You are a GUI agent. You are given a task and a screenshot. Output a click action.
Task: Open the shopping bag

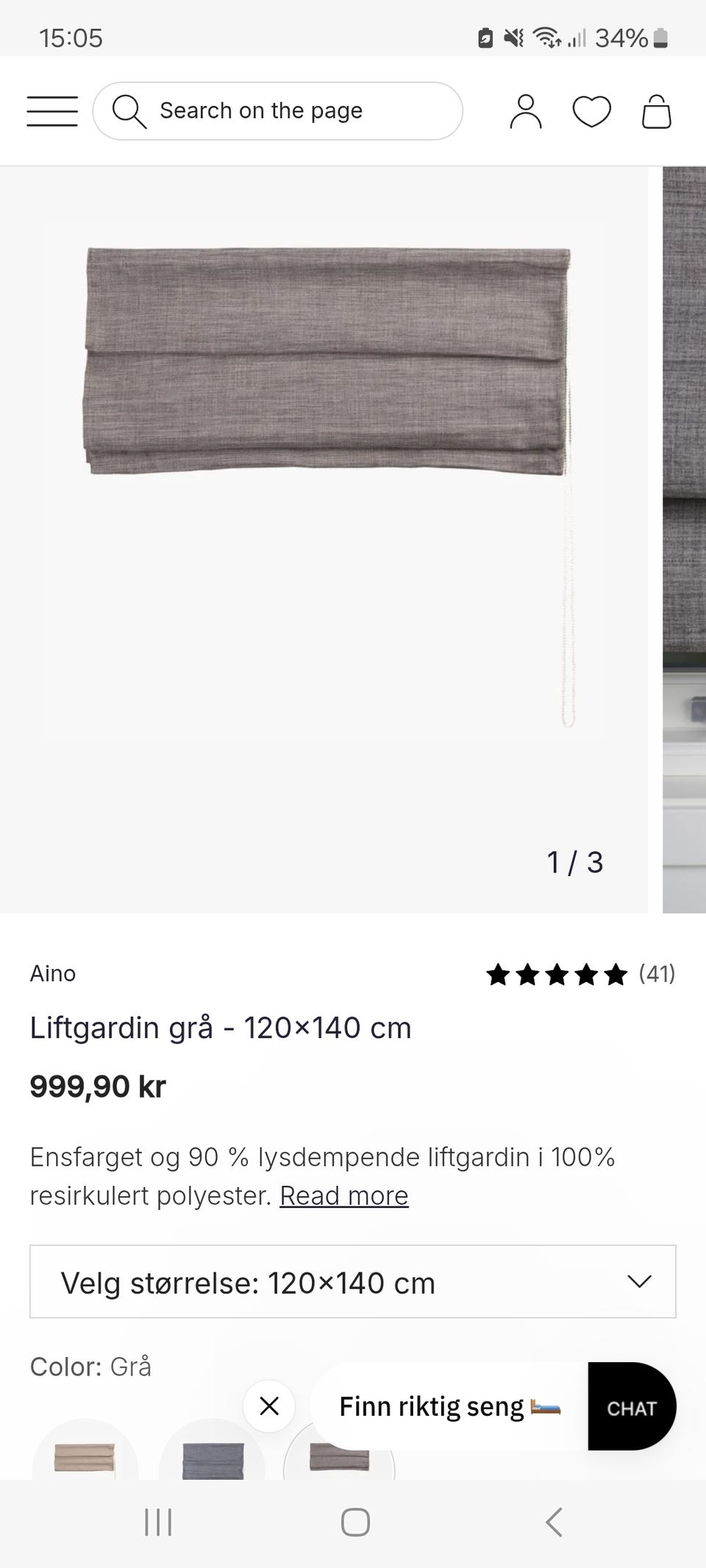(656, 112)
